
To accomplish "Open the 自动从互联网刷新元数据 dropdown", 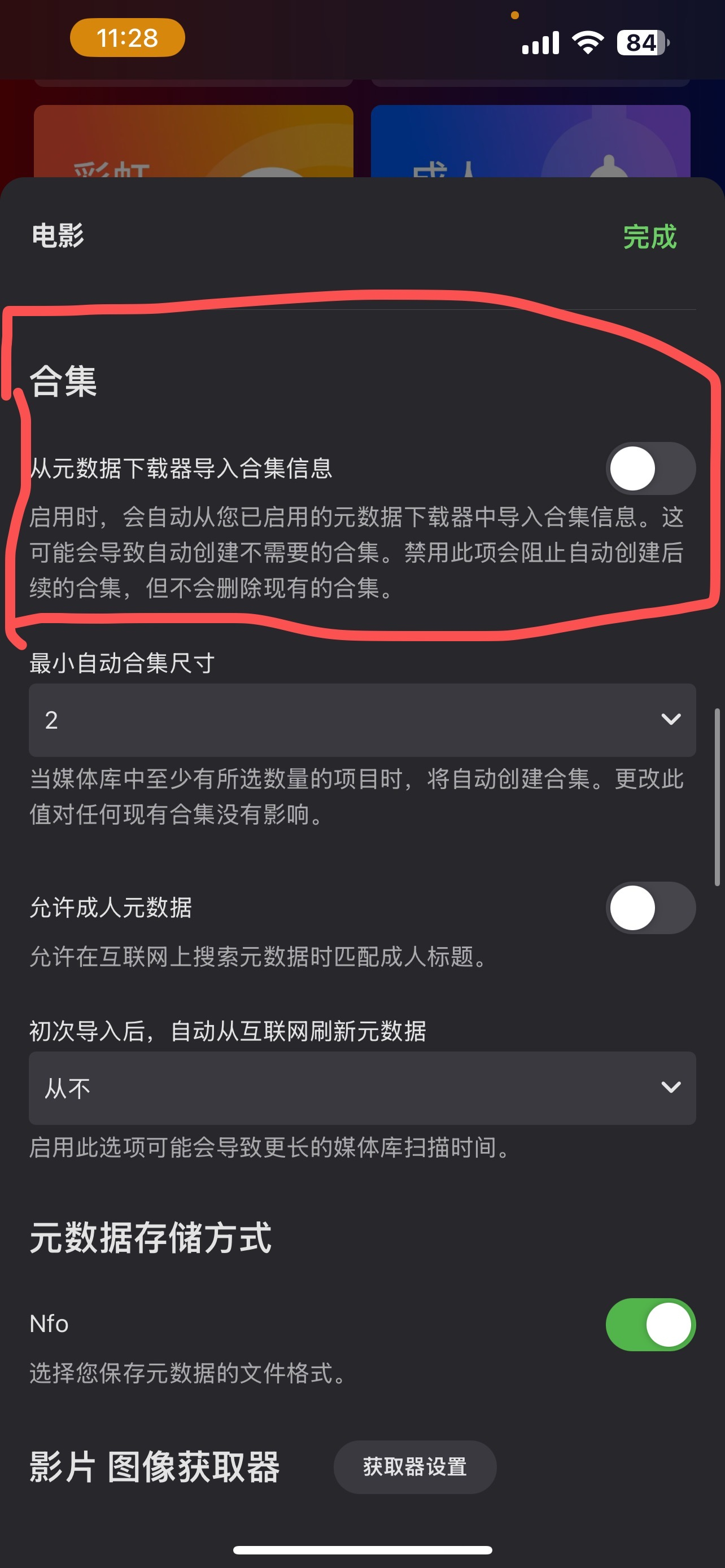I will pyautogui.click(x=362, y=1087).
